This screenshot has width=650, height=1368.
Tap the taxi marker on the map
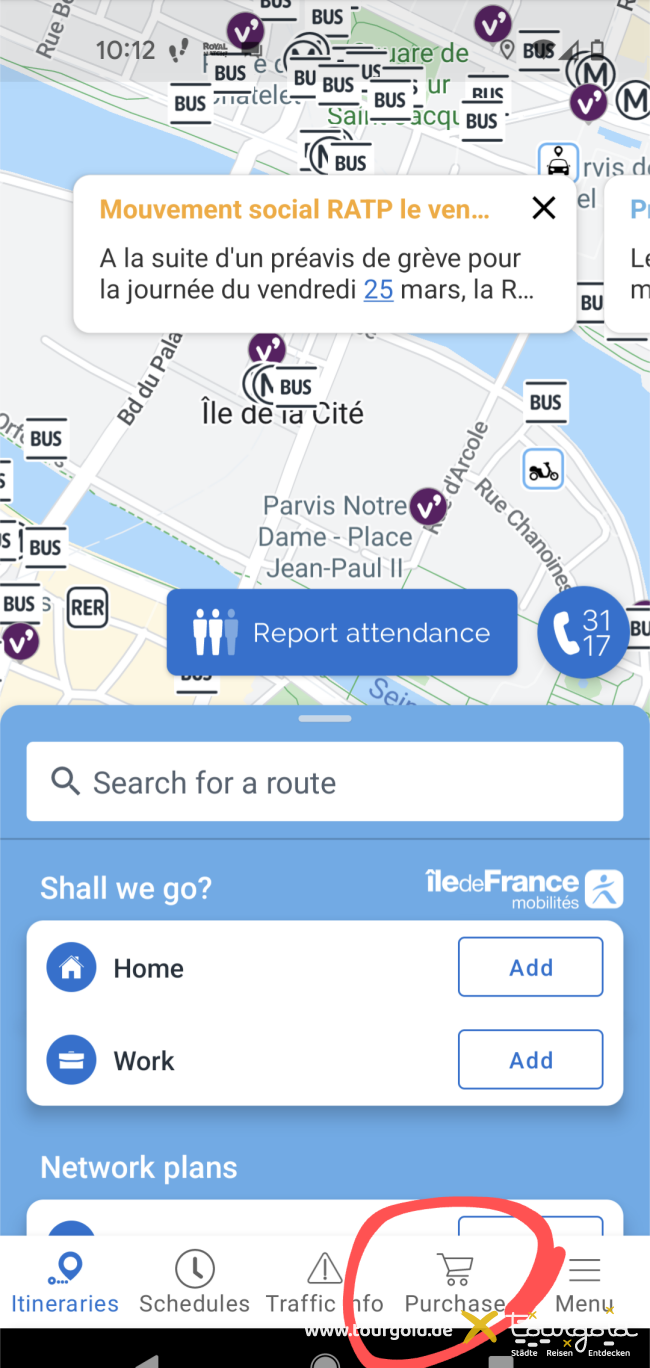pos(558,162)
